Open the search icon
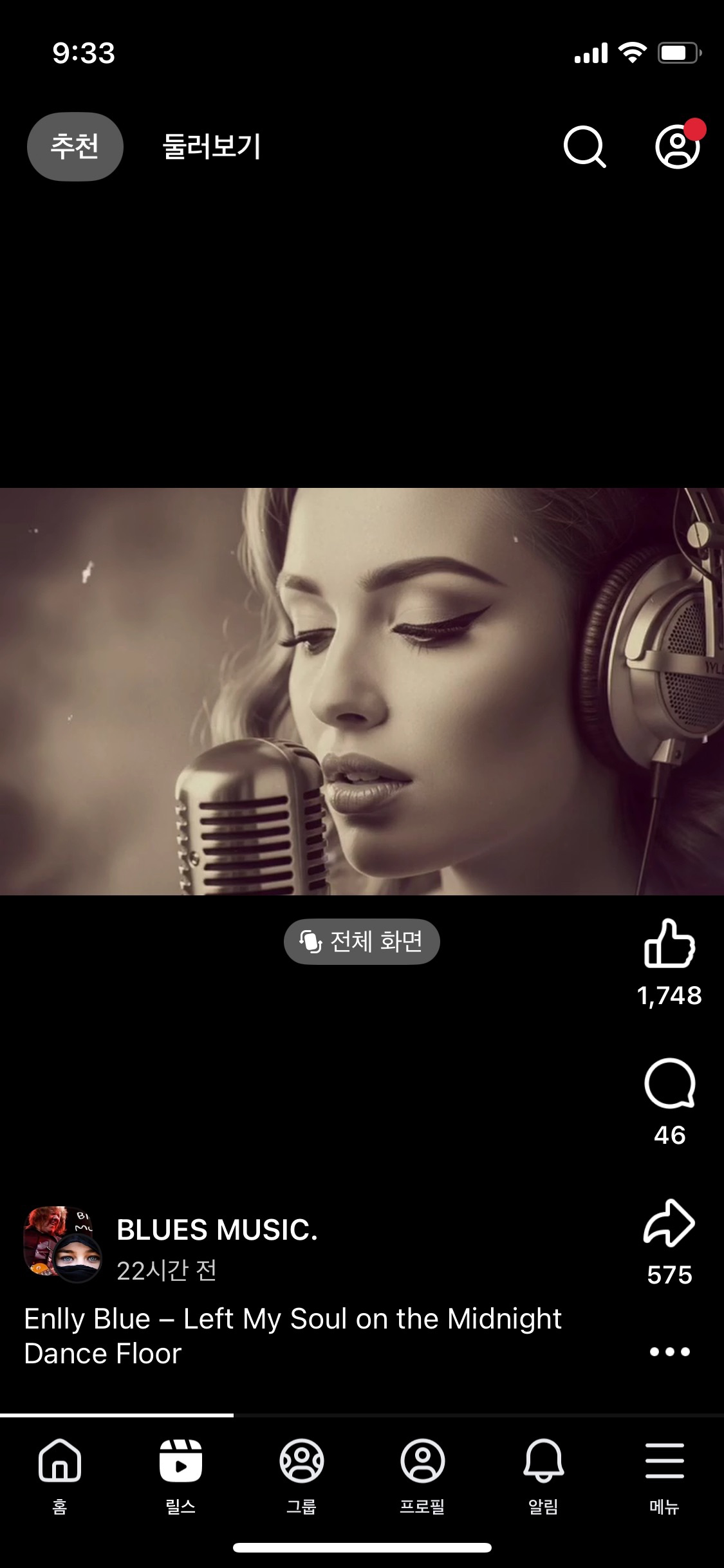724x1568 pixels. point(584,147)
